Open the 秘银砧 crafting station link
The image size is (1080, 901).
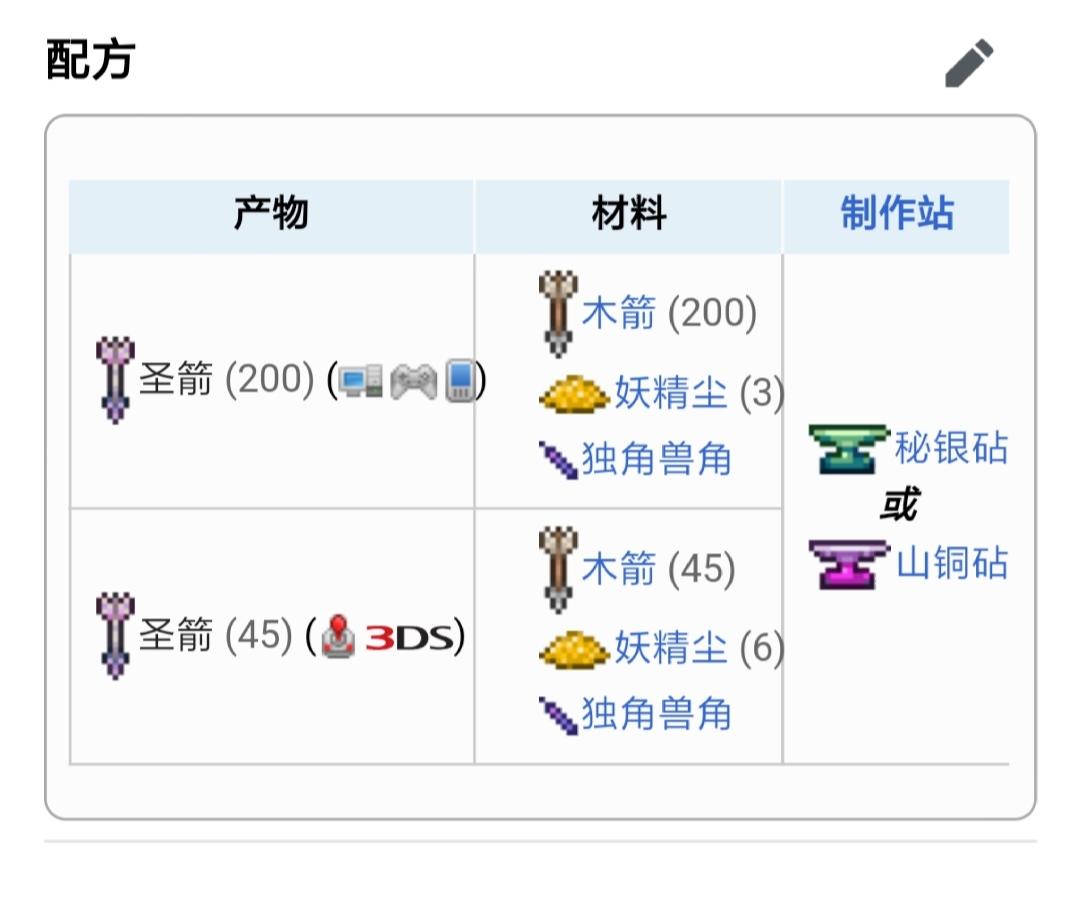click(950, 449)
